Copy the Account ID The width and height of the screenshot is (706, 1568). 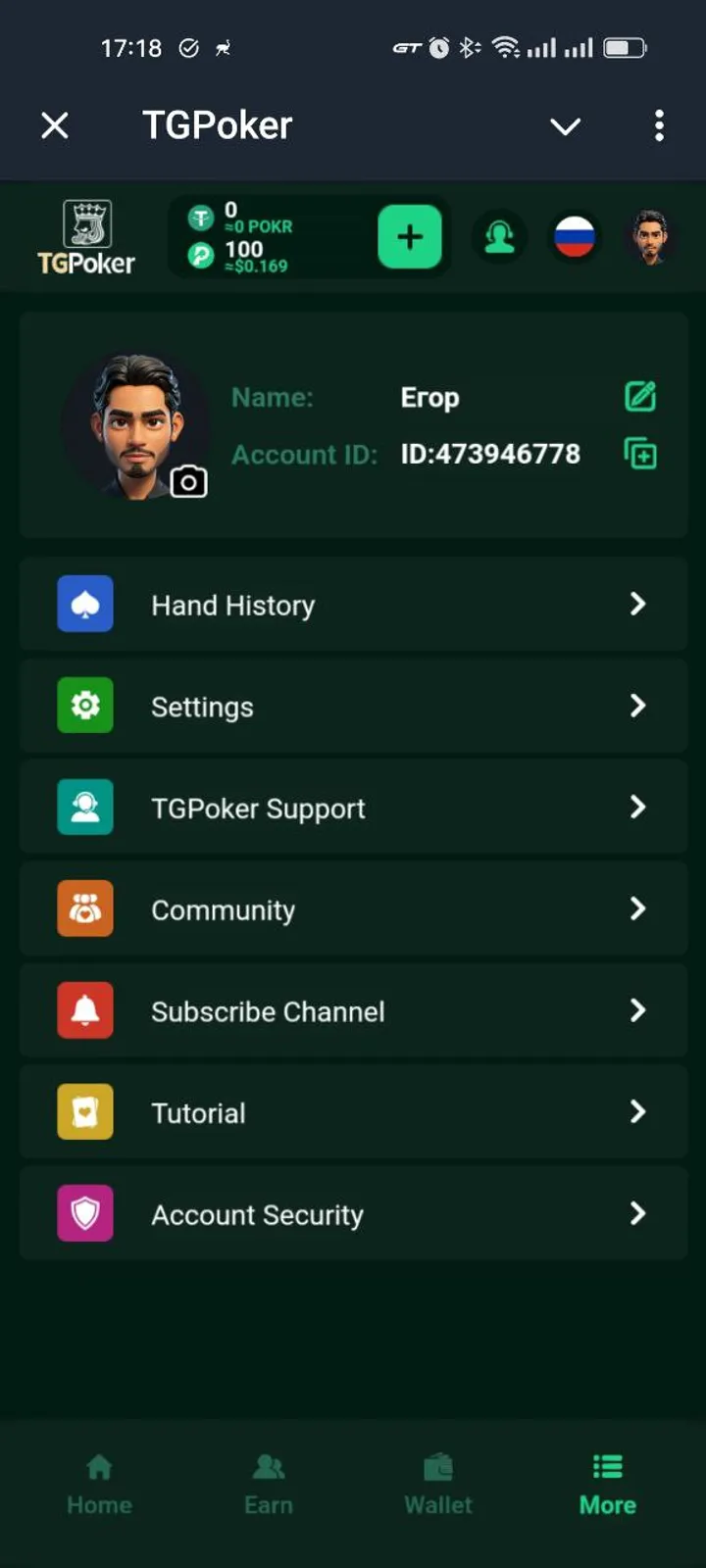click(638, 454)
